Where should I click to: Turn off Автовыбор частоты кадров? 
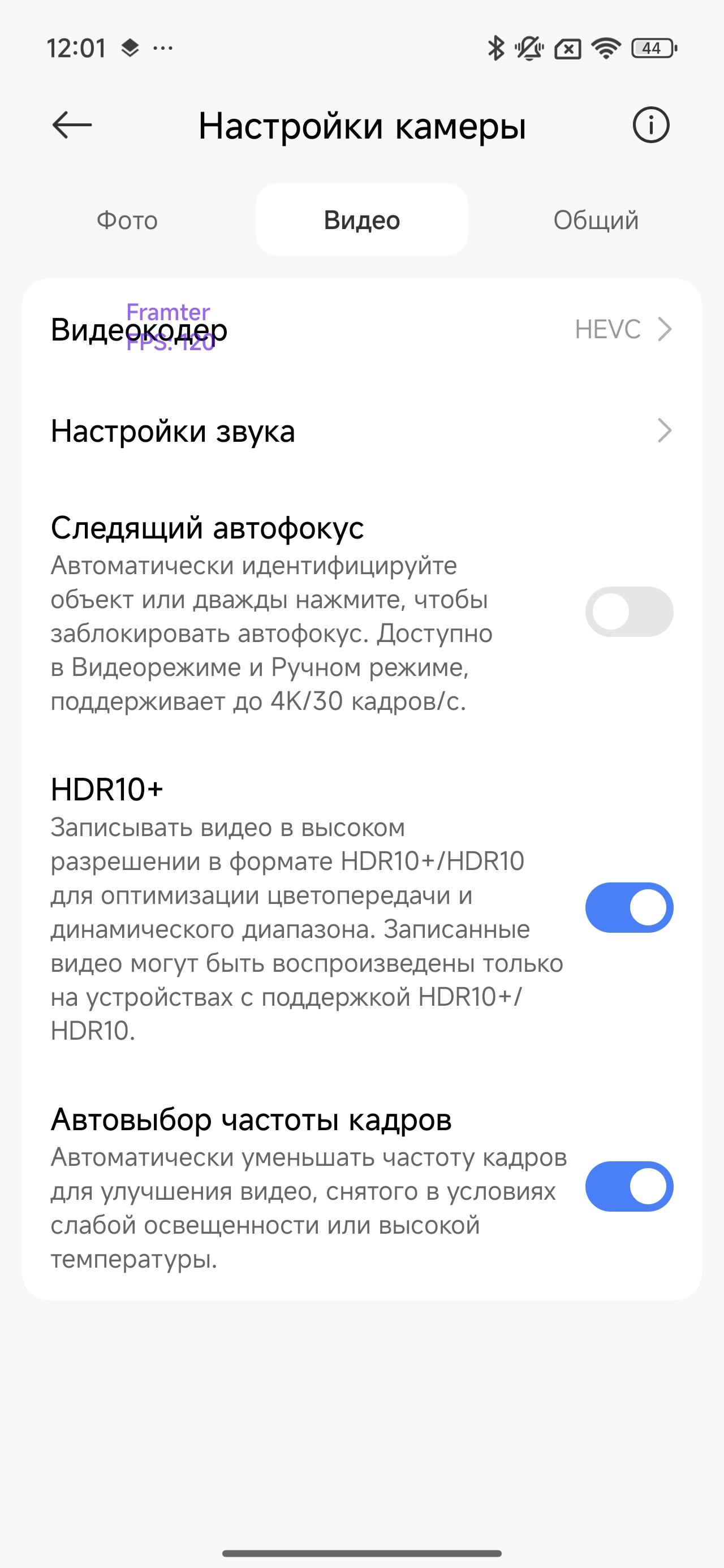point(629,1186)
